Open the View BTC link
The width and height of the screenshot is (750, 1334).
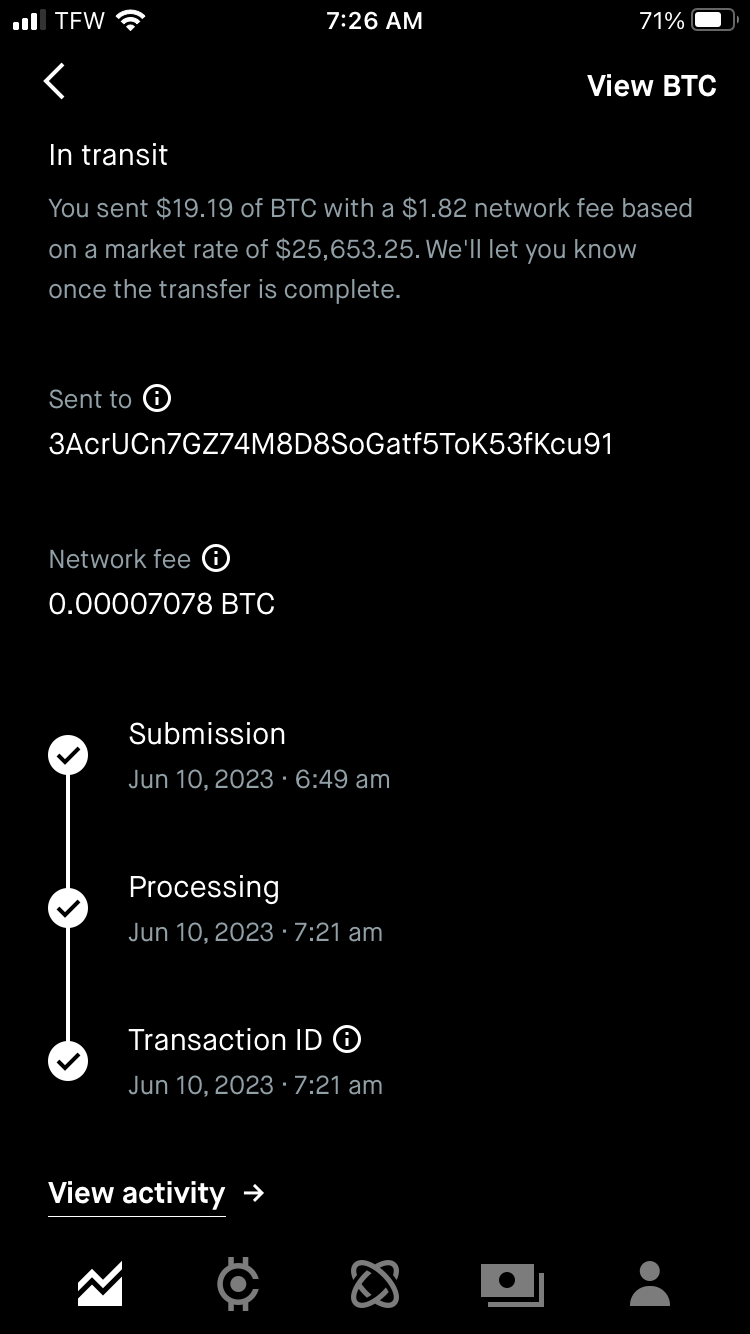pos(651,86)
